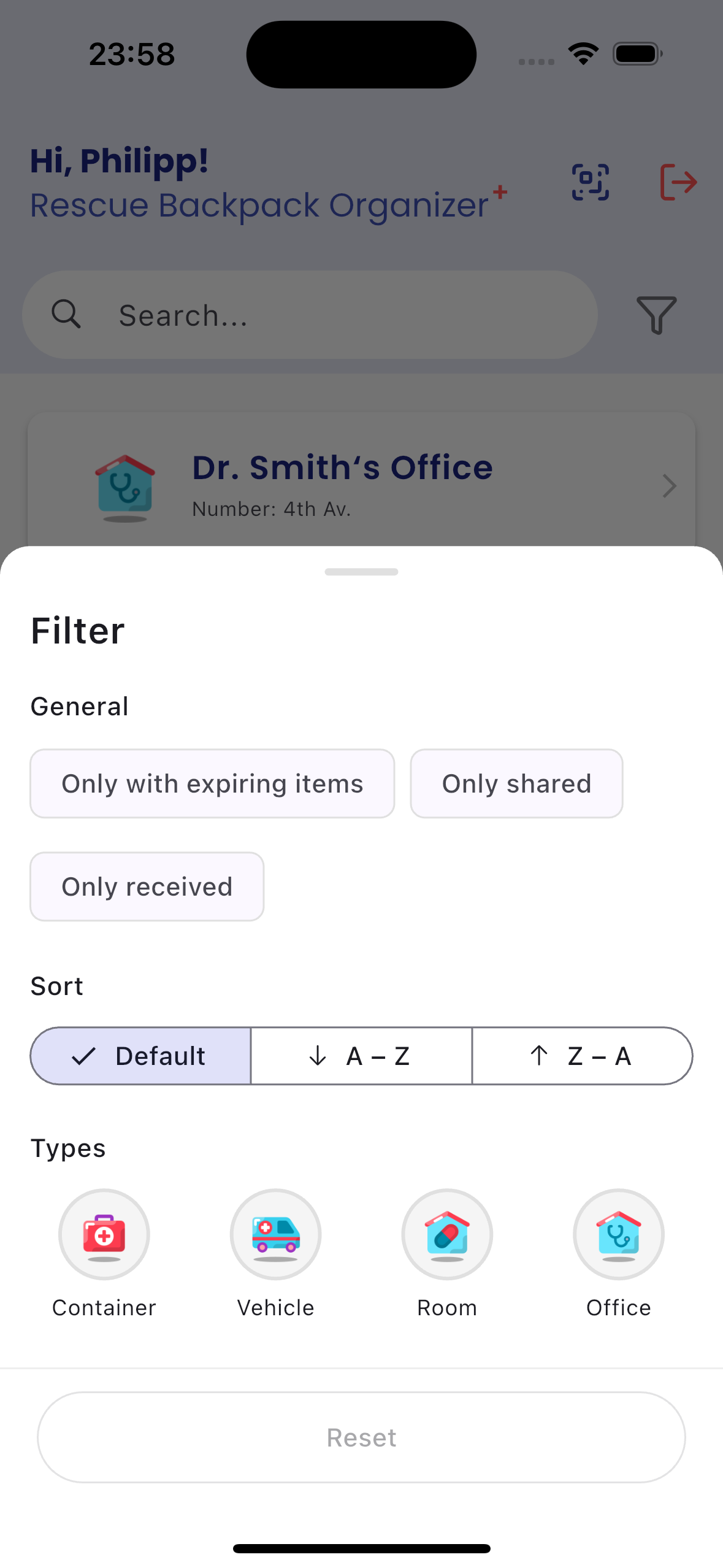Tap the Reset button
The image size is (723, 1568).
[x=361, y=1437]
